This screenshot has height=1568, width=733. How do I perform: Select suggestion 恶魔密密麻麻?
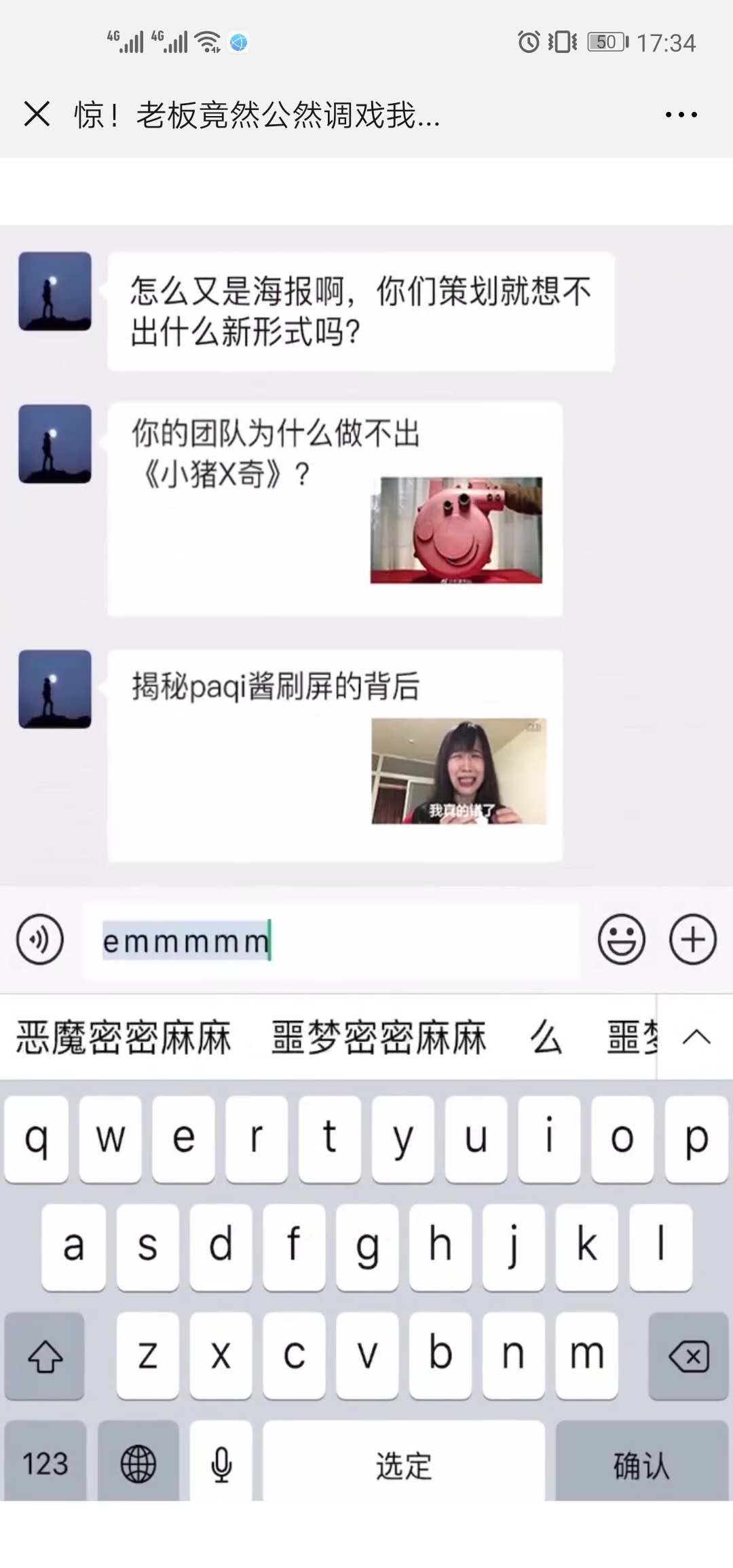point(124,1038)
